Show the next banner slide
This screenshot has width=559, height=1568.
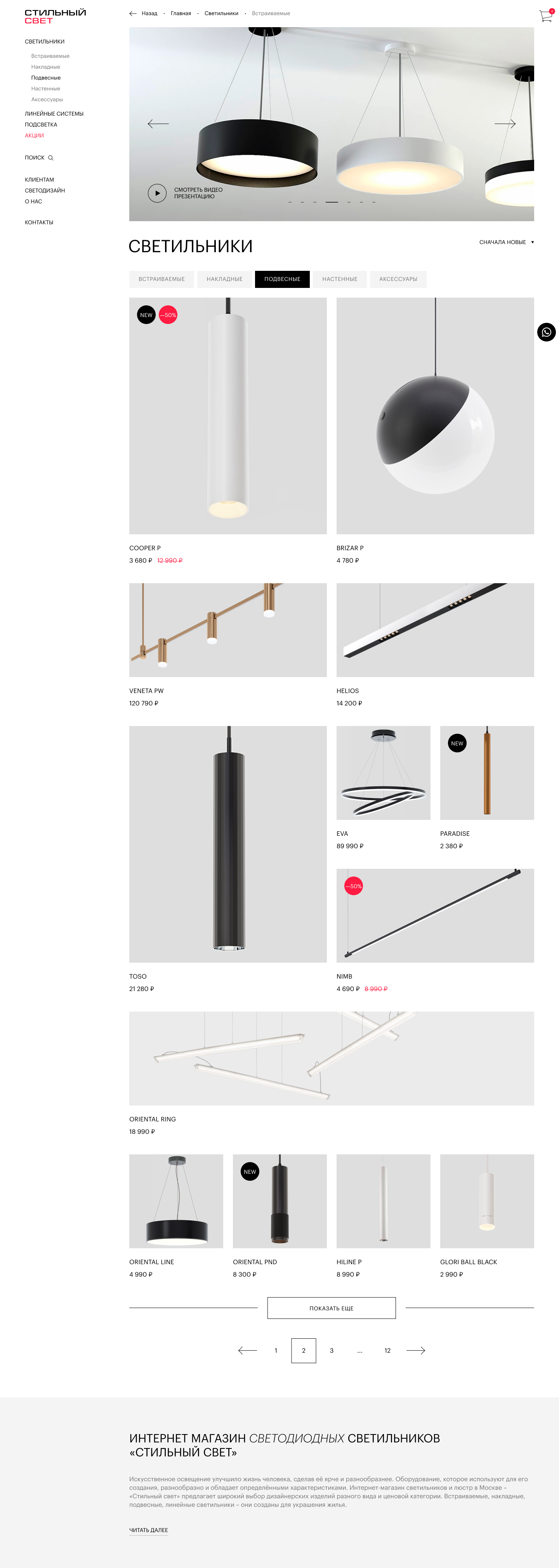[505, 123]
